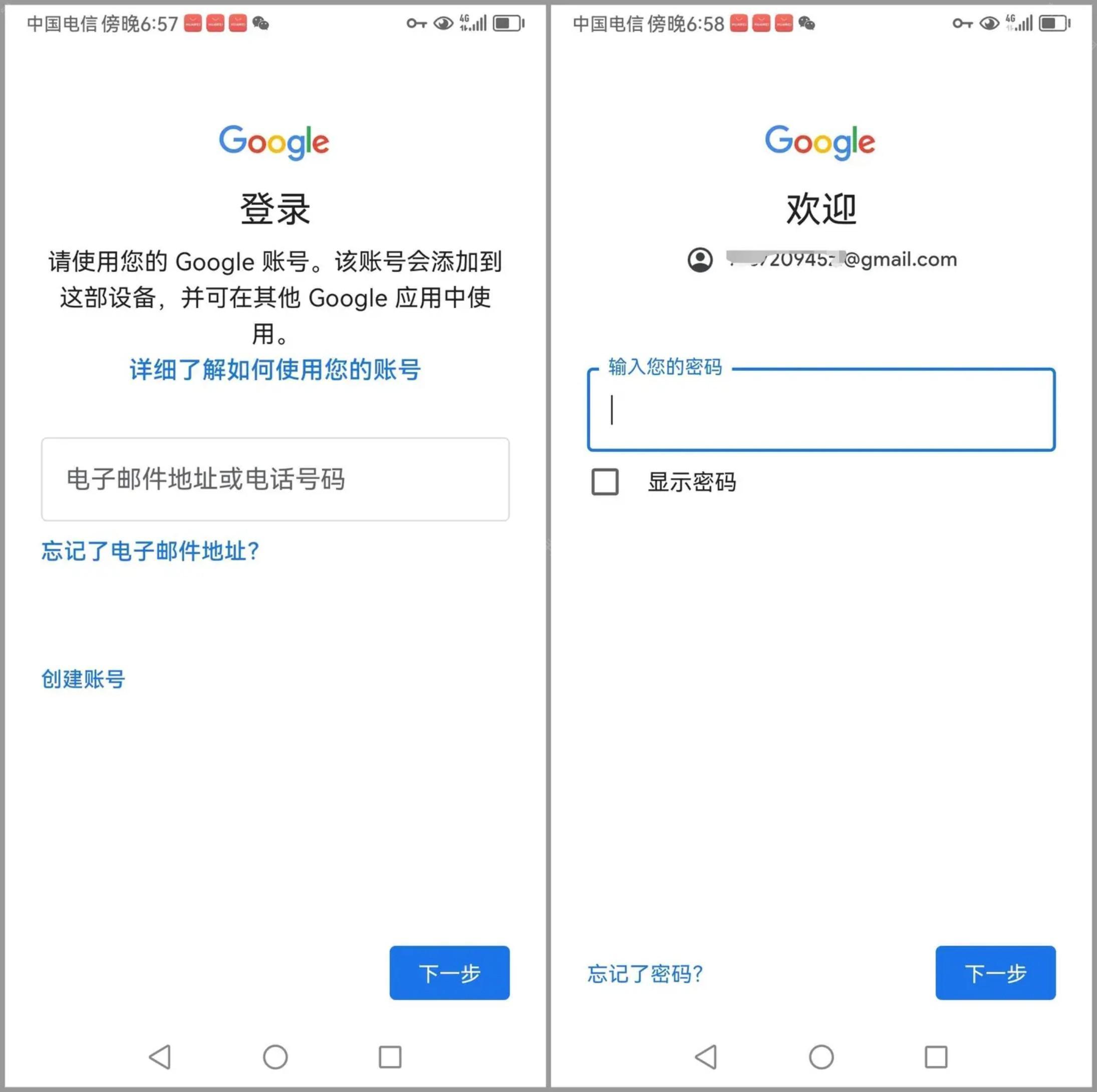Select the 'Create account' link
Viewport: 1097px width, 1092px height.
tap(84, 679)
